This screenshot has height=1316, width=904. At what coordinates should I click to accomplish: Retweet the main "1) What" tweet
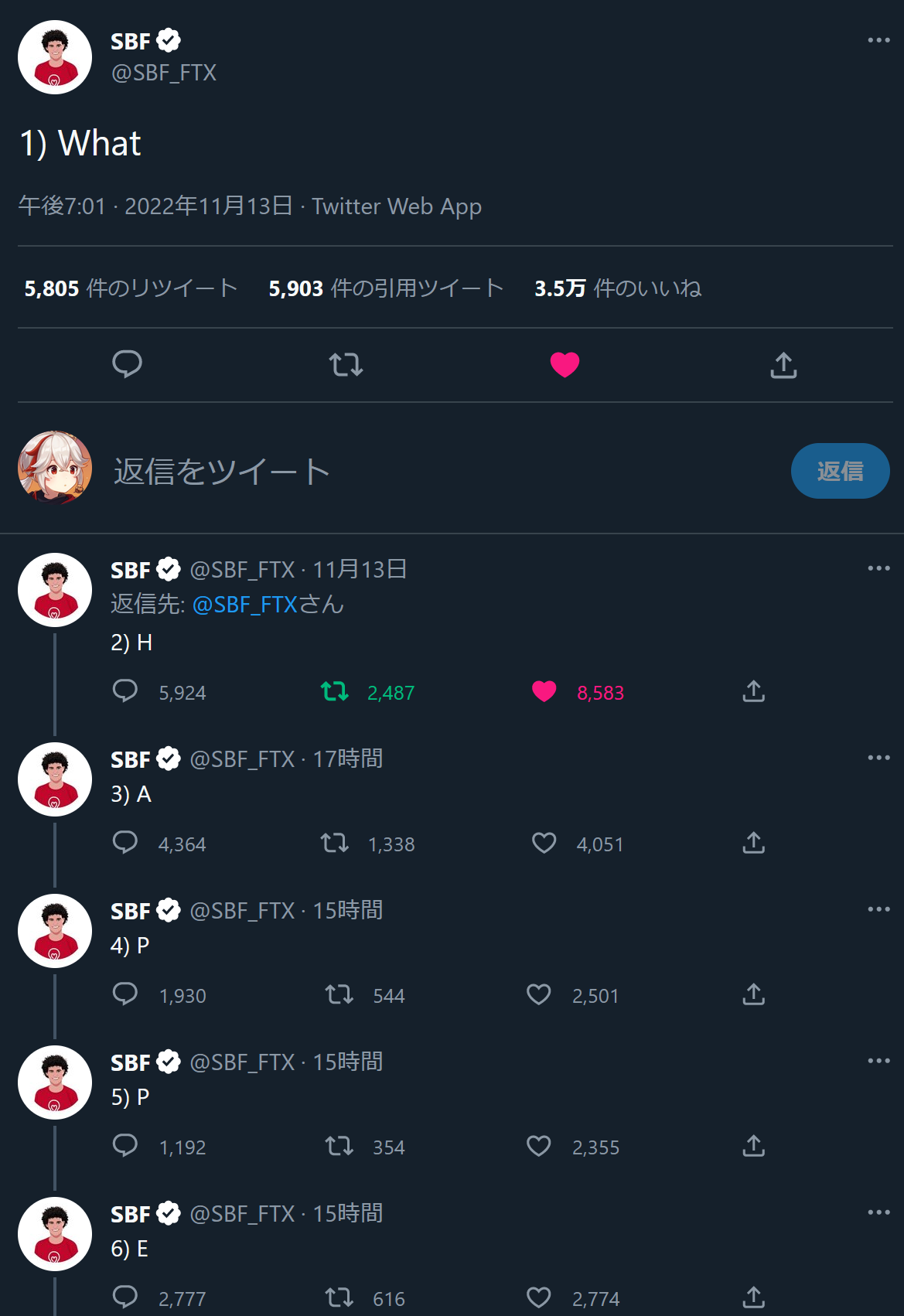coord(346,364)
